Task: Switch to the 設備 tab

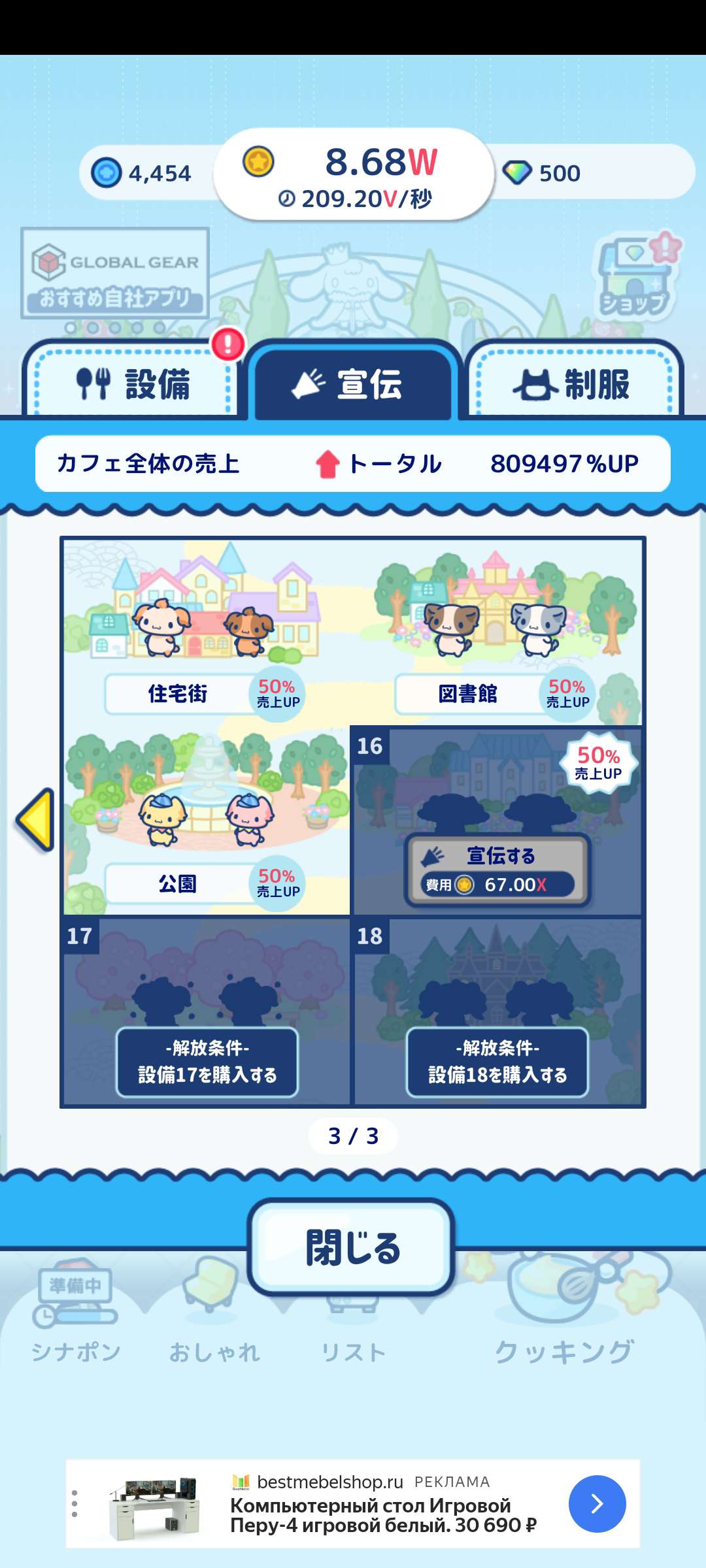Action: [134, 384]
